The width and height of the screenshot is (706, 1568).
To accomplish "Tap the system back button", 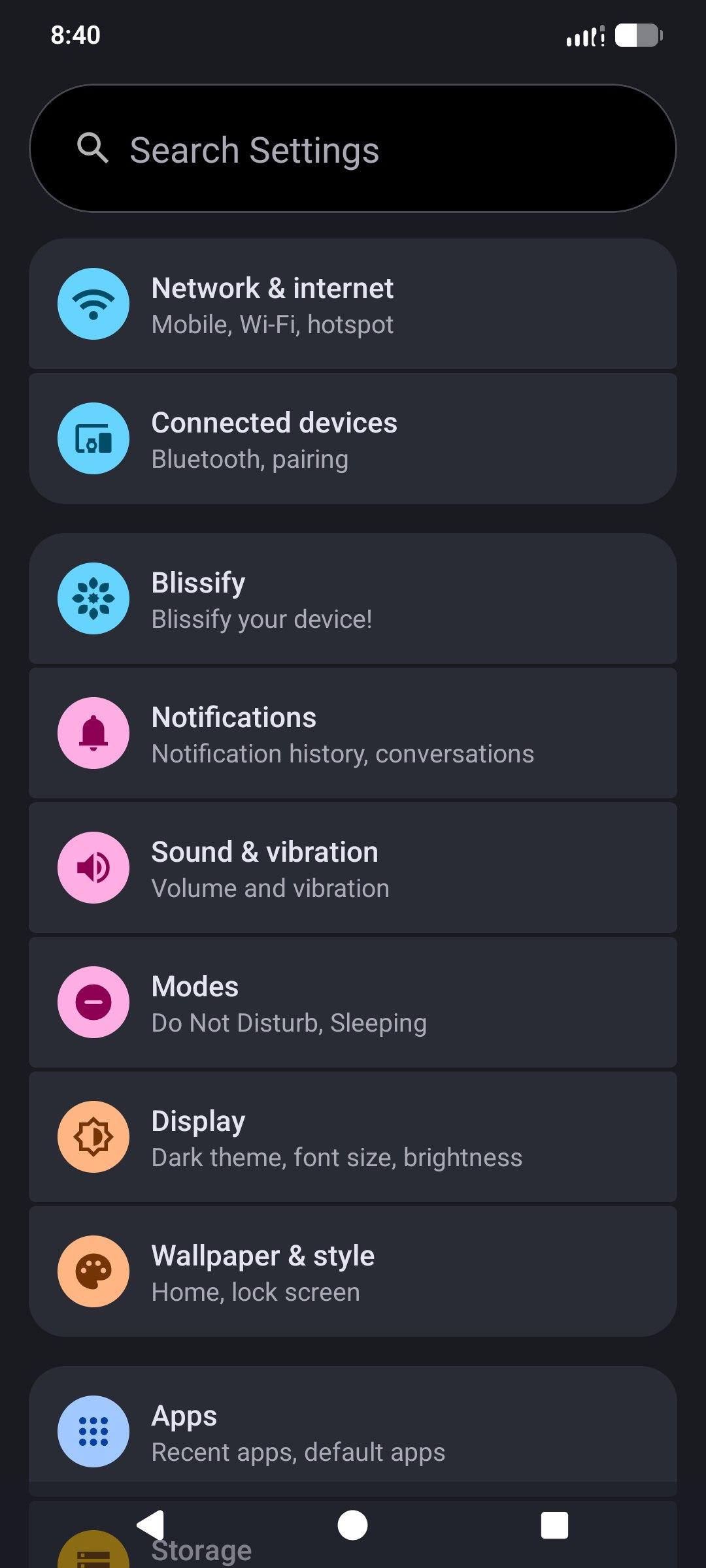I will [x=152, y=1526].
